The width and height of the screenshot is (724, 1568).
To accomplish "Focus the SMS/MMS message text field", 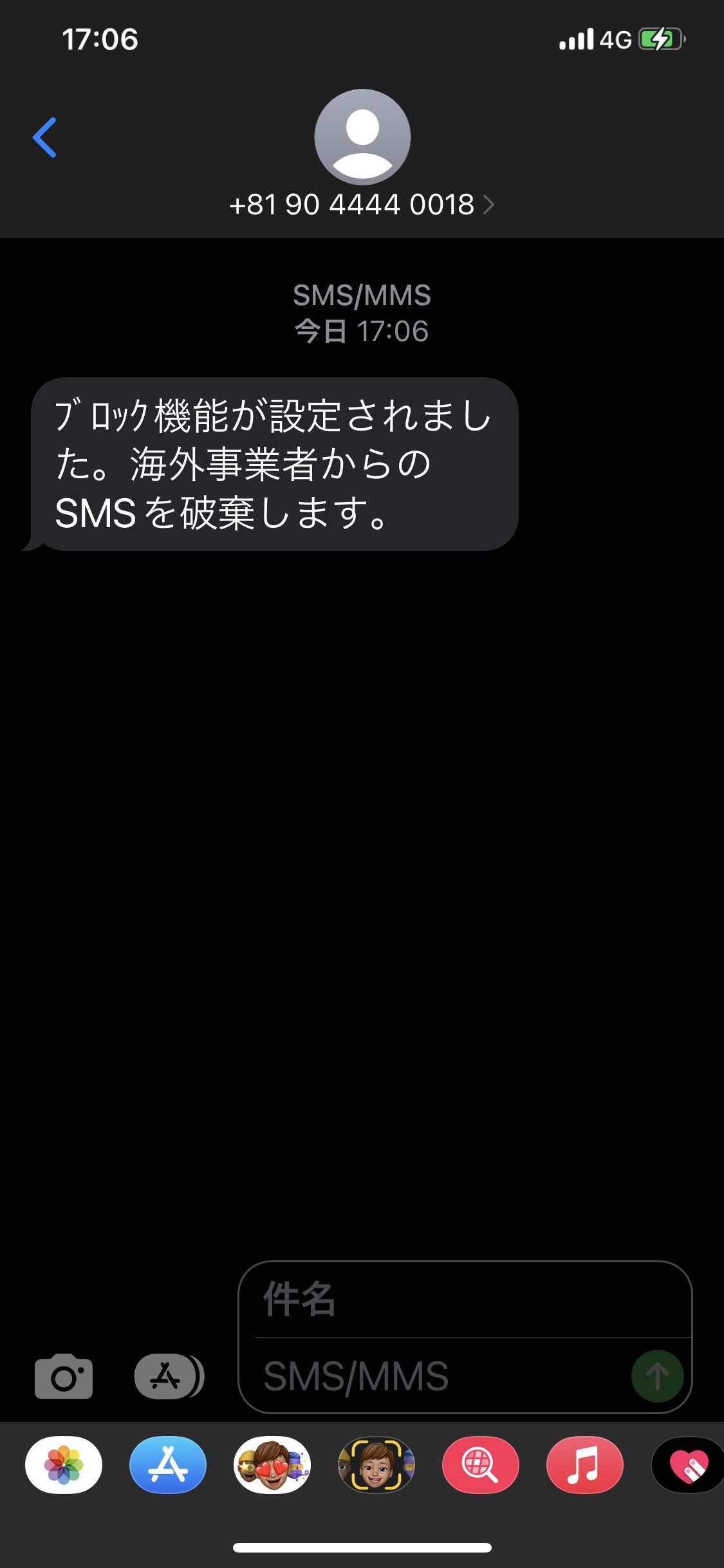I will click(x=444, y=1376).
